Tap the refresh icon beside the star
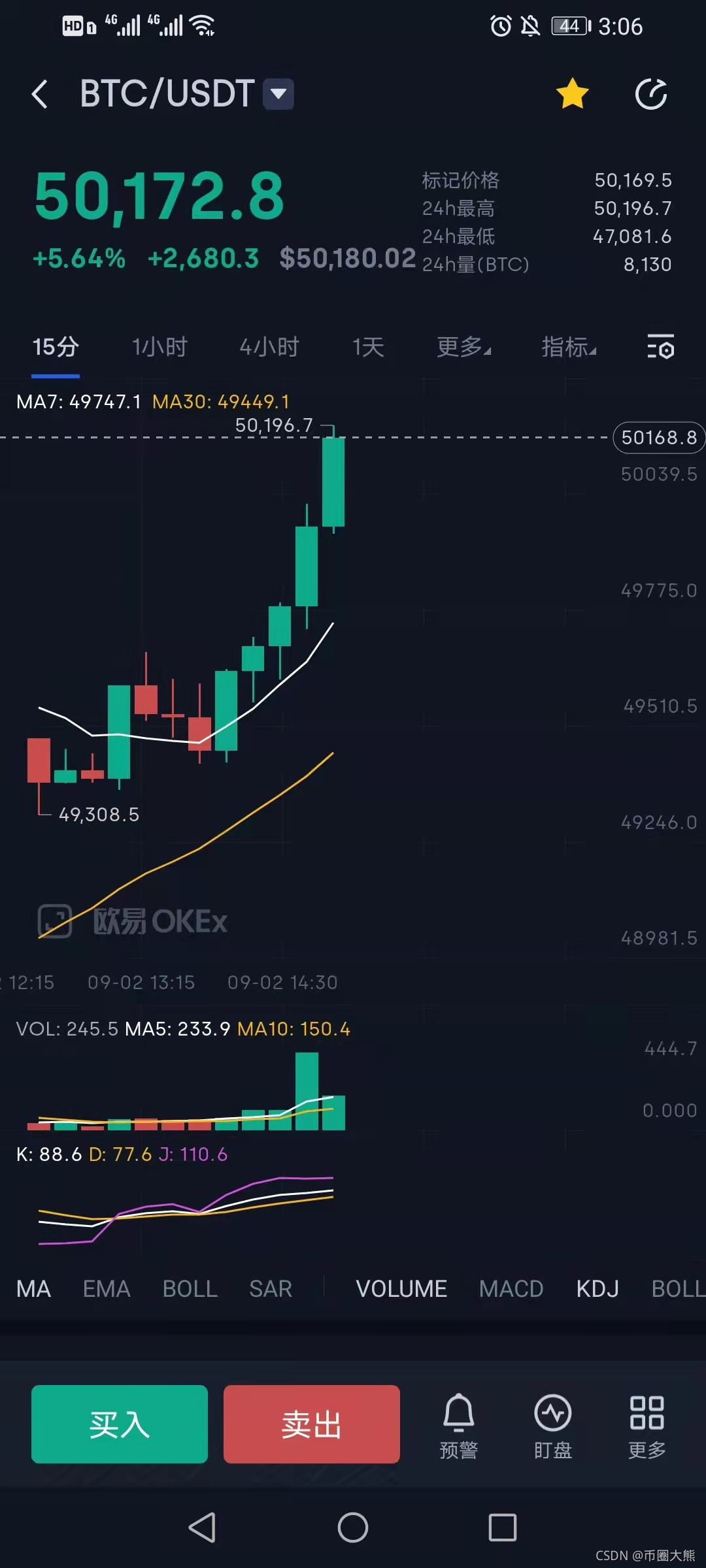Image resolution: width=706 pixels, height=1568 pixels. tap(651, 94)
